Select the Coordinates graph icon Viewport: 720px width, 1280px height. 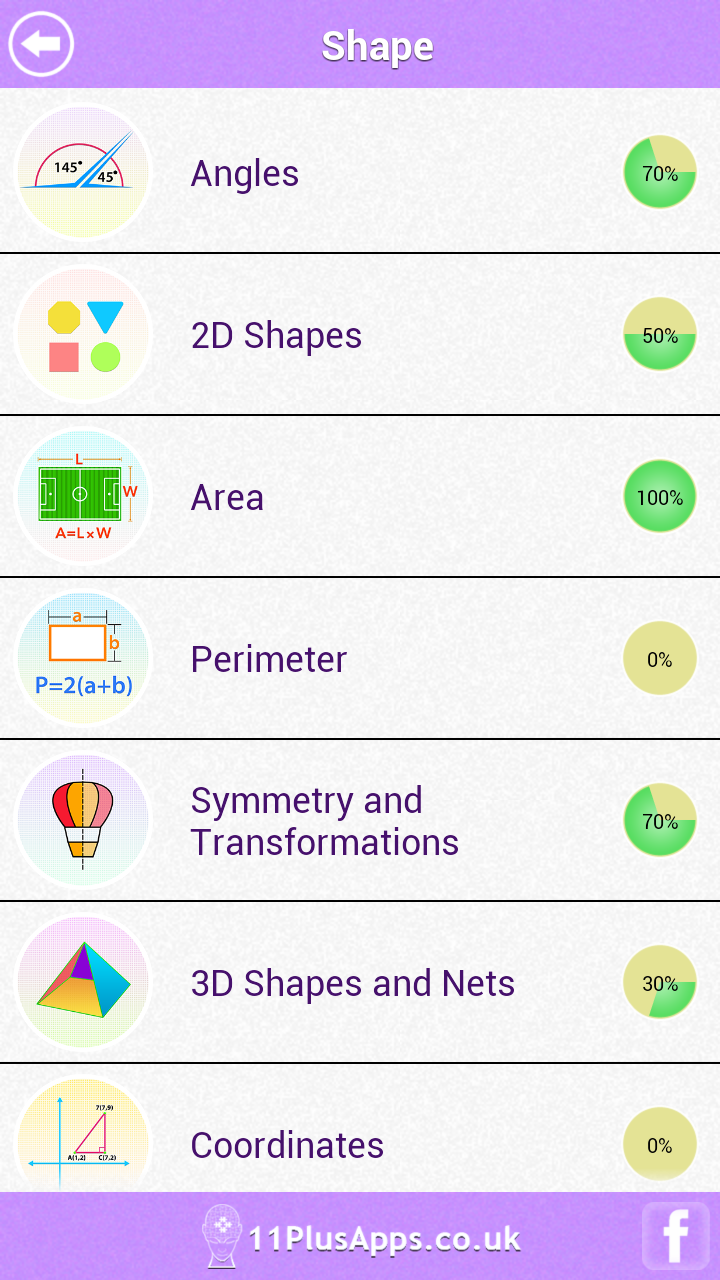click(x=83, y=1135)
